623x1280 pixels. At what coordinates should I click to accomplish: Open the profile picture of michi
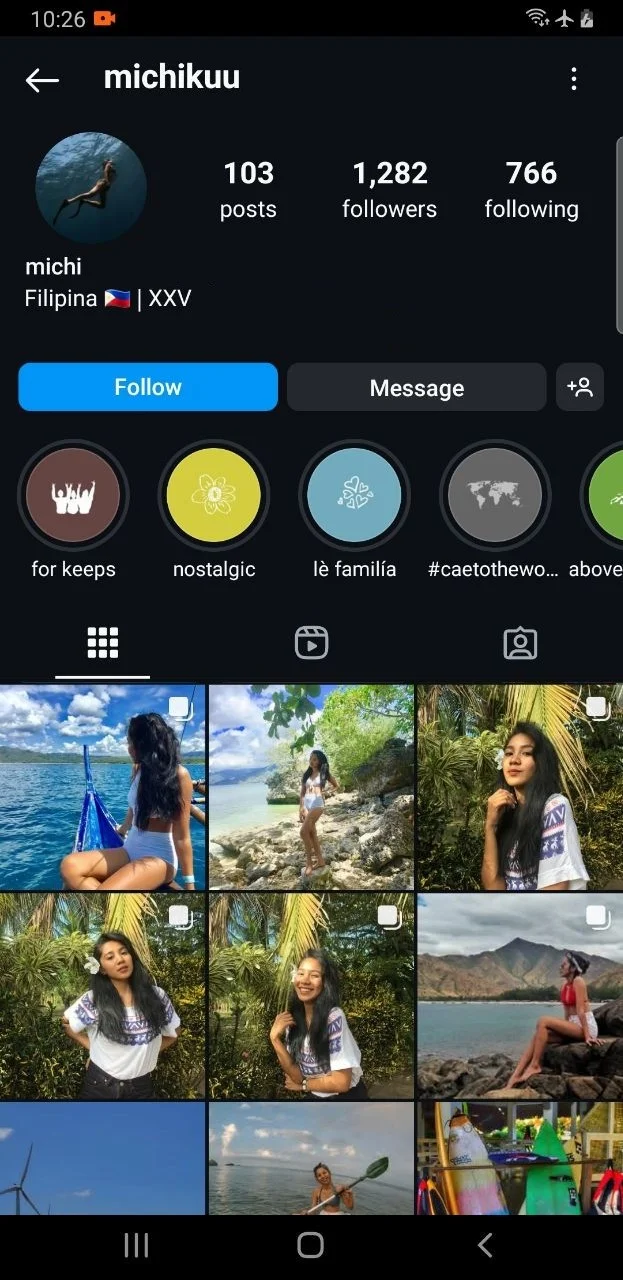coord(91,188)
